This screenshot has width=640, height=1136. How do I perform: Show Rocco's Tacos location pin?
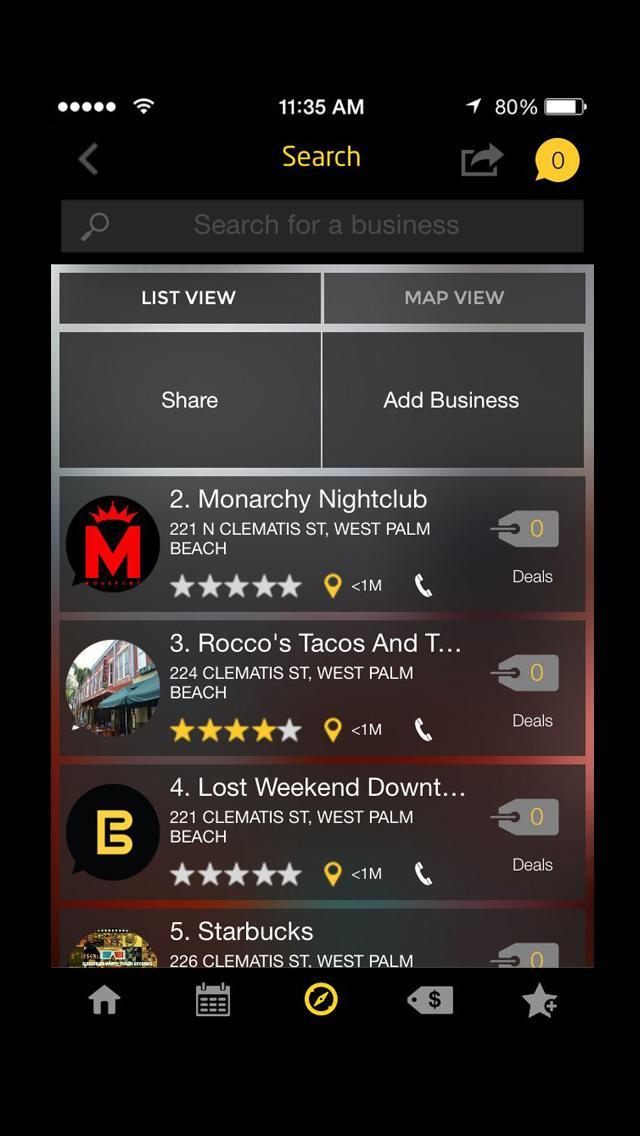(334, 730)
